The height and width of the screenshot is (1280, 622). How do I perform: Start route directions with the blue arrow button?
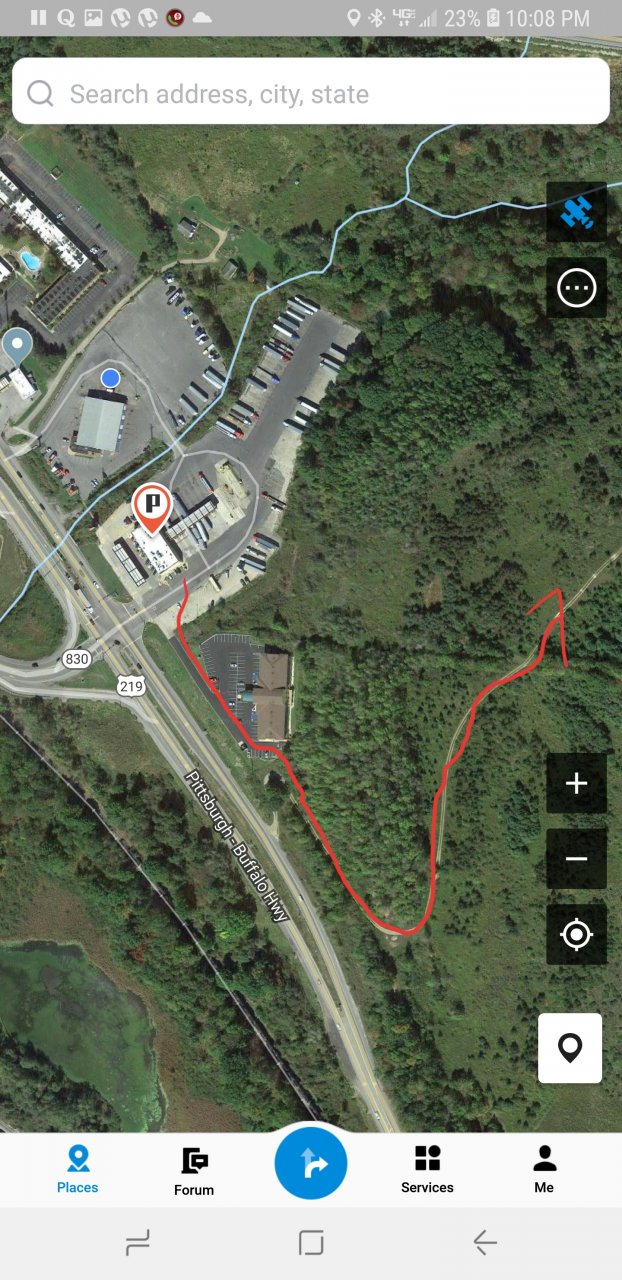point(311,1164)
